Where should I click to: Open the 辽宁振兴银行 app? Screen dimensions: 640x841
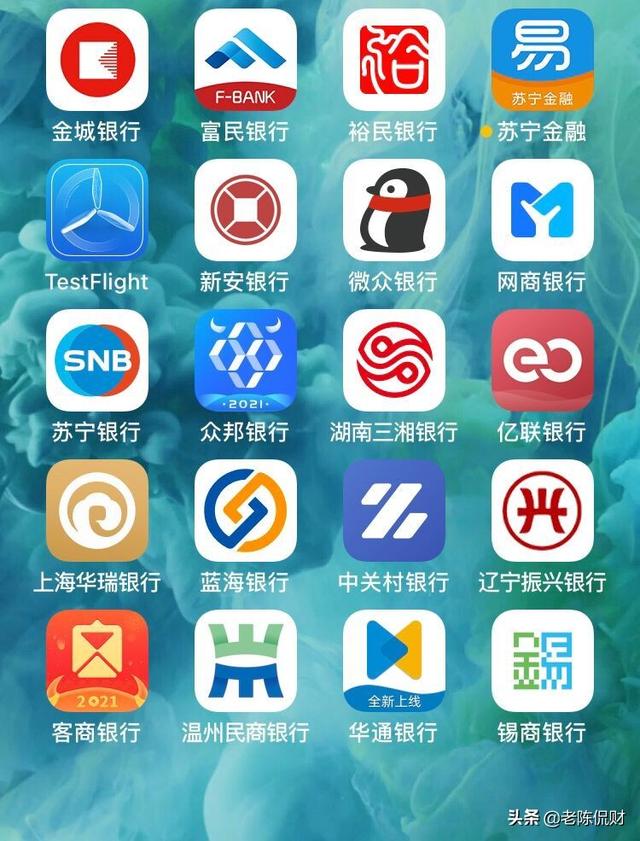(542, 510)
